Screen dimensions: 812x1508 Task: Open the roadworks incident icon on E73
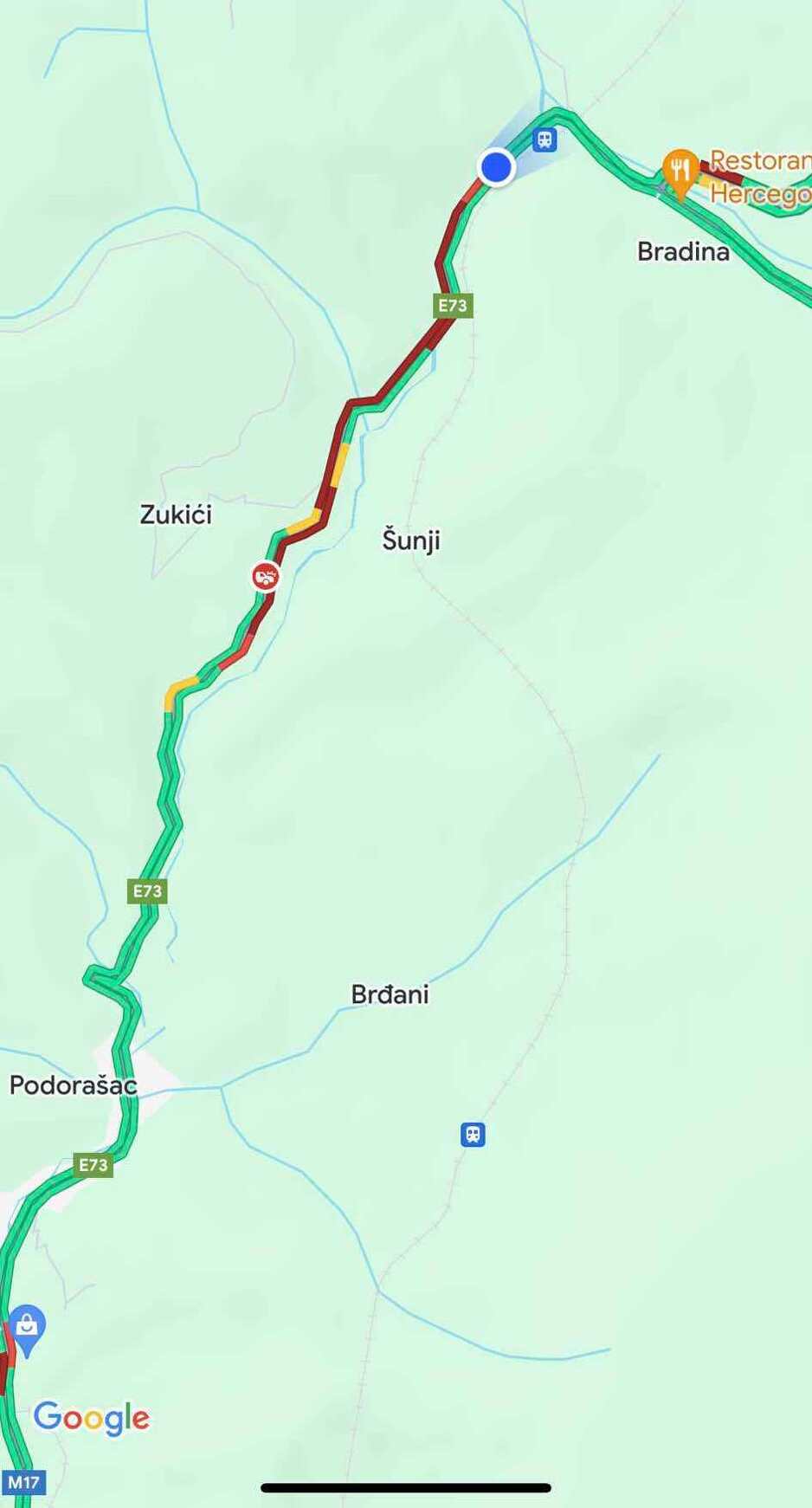[266, 576]
